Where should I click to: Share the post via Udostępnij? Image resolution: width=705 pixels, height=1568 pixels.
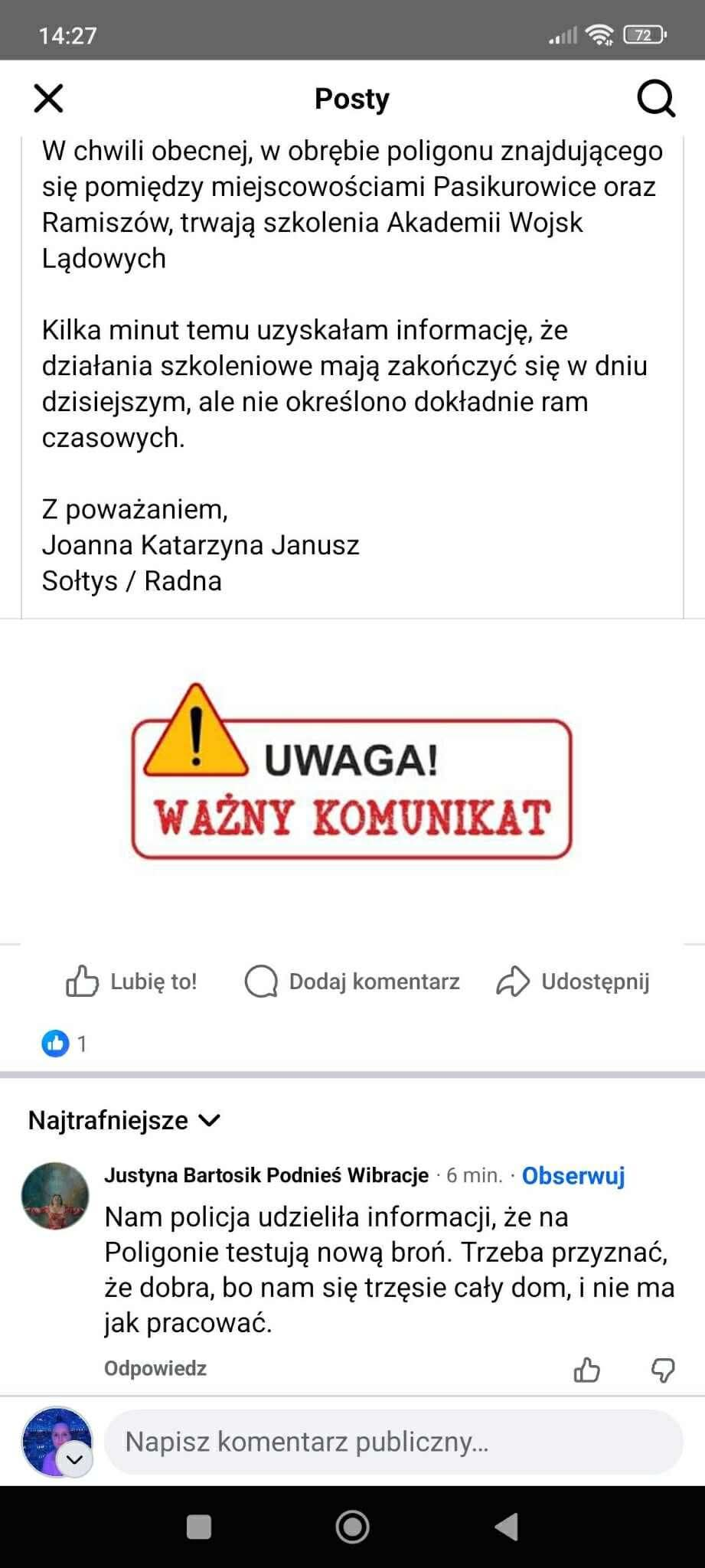[x=573, y=982]
